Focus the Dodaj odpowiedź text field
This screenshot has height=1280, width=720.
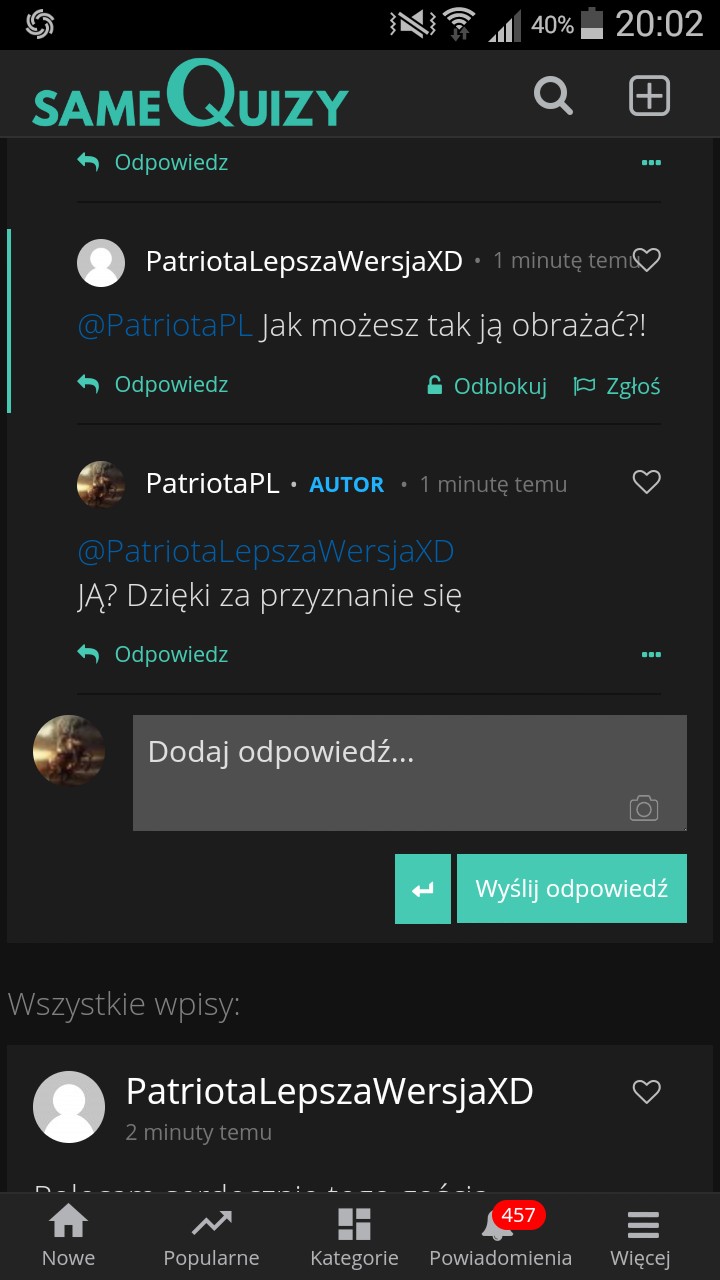(380, 760)
